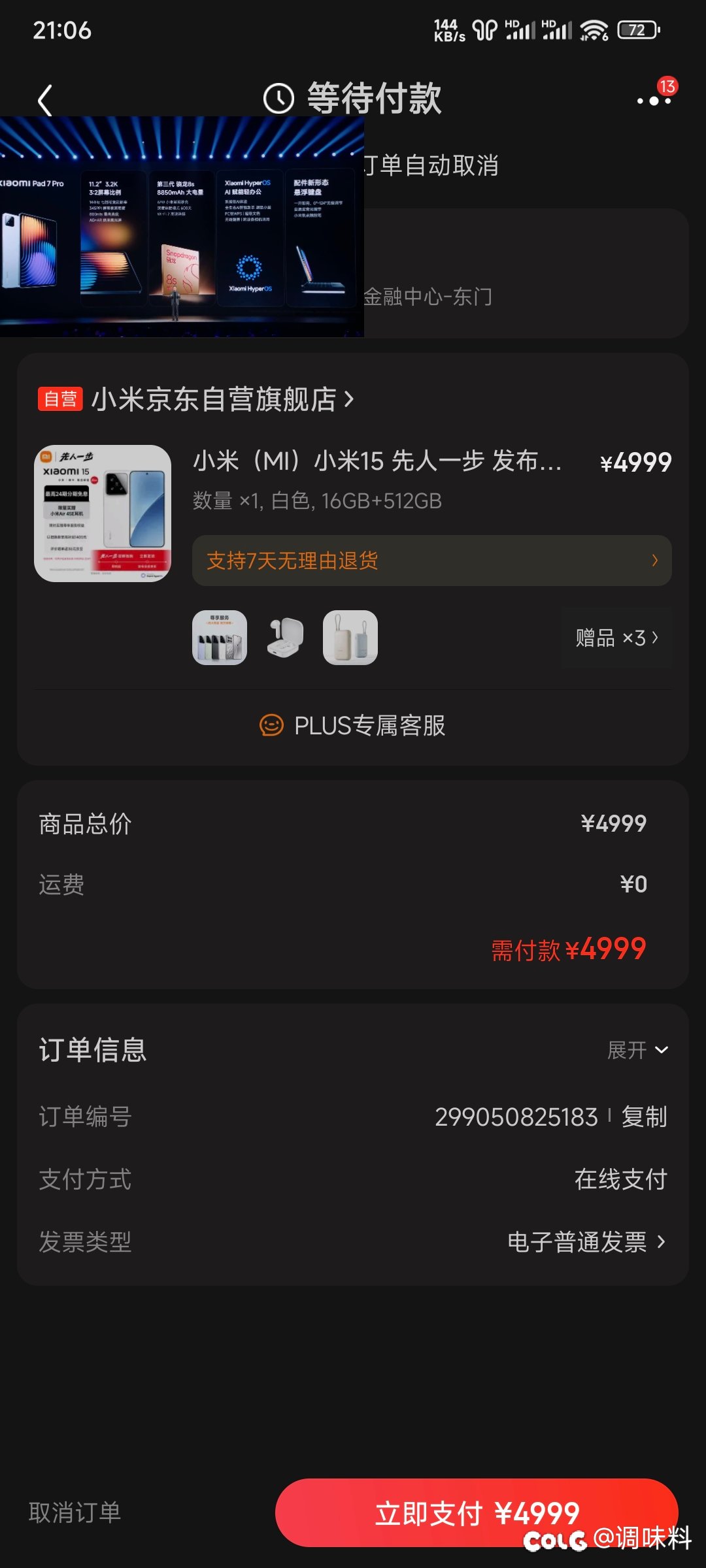Expand 订单信息 with 展开

click(x=638, y=1050)
